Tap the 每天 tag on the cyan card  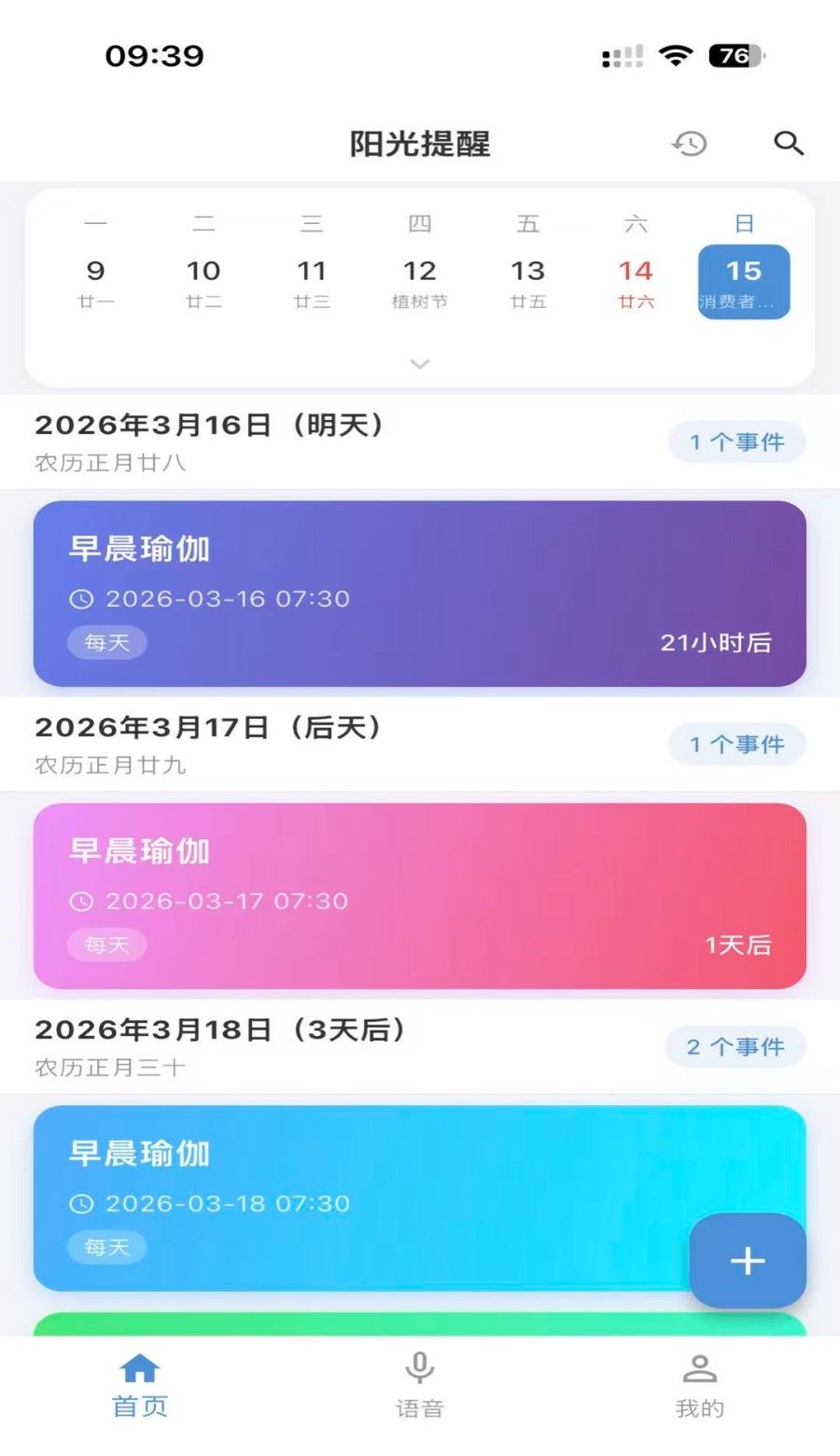tap(106, 1247)
